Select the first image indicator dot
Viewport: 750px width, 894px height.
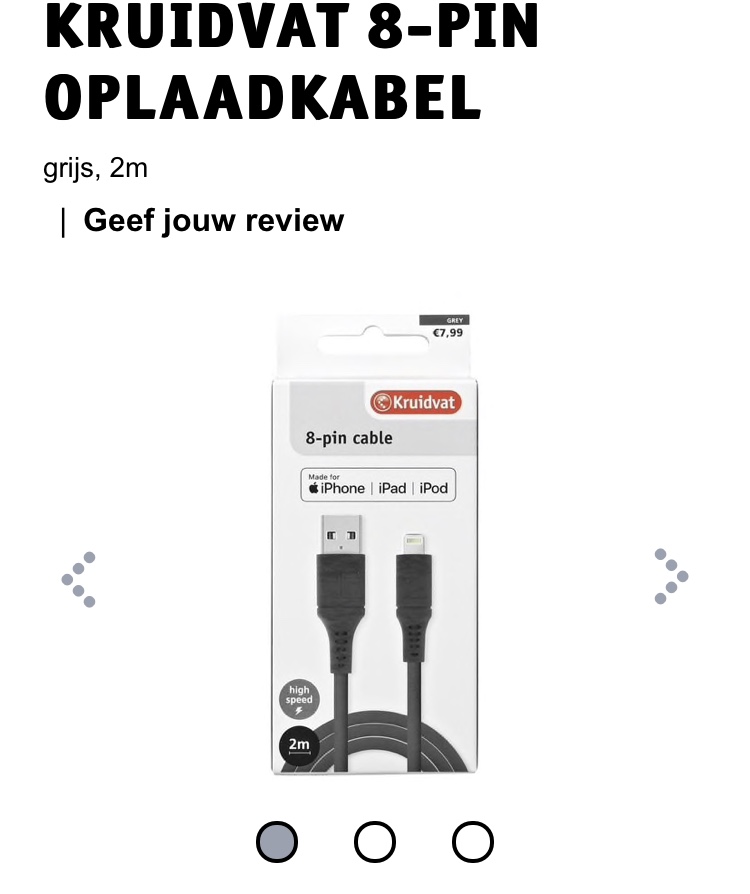pyautogui.click(x=277, y=841)
